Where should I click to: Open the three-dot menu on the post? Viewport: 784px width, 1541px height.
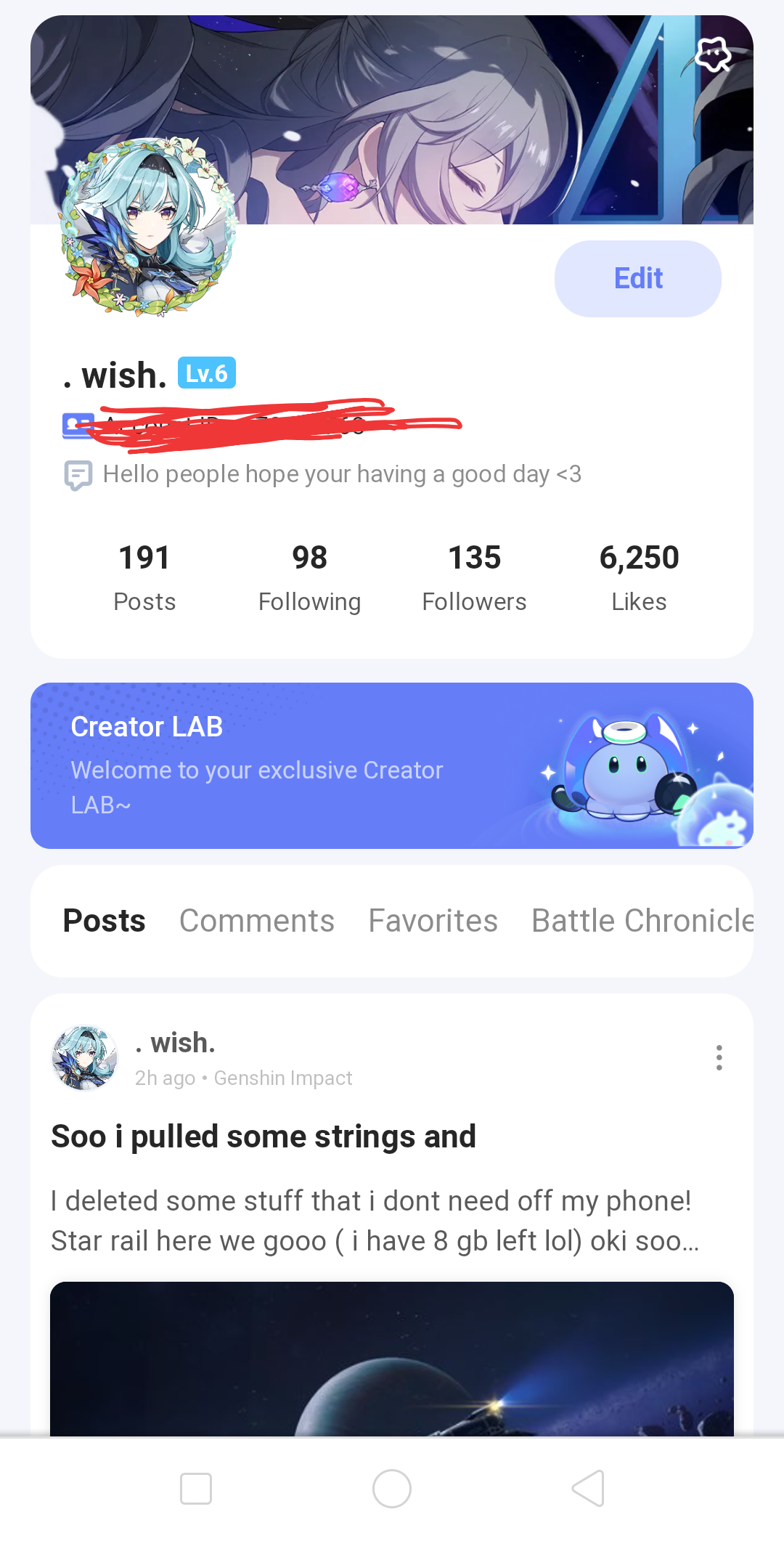(x=719, y=1057)
